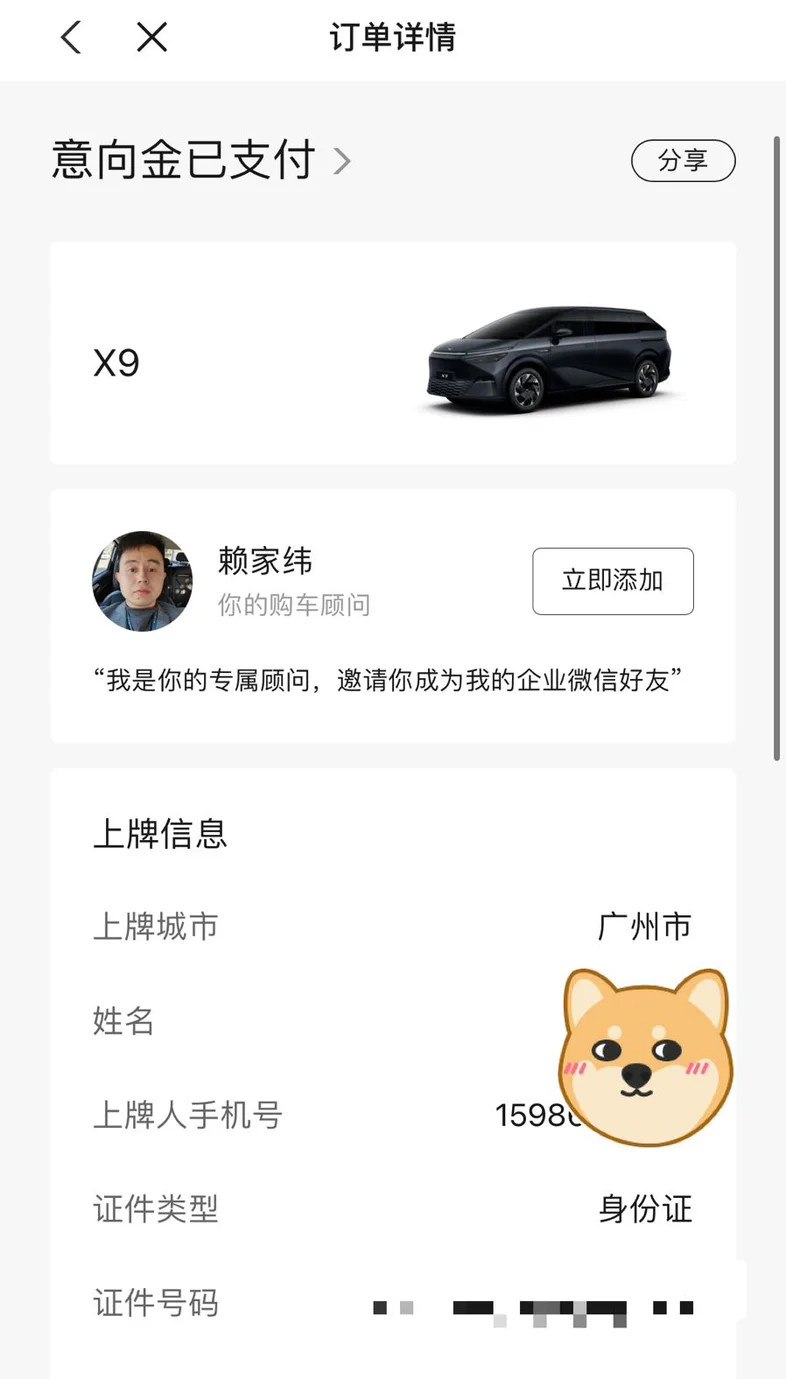The width and height of the screenshot is (786, 1379).
Task: Go back using the arrow icon
Action: [70, 38]
